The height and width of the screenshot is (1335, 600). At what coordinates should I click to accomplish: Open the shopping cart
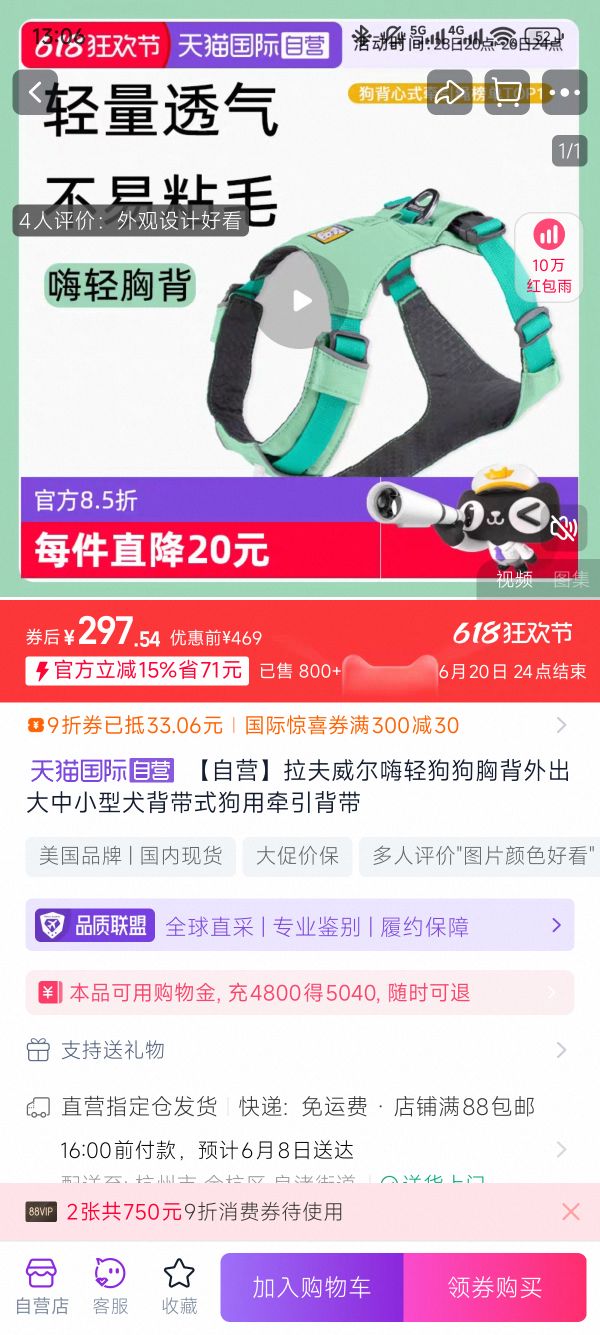click(508, 93)
